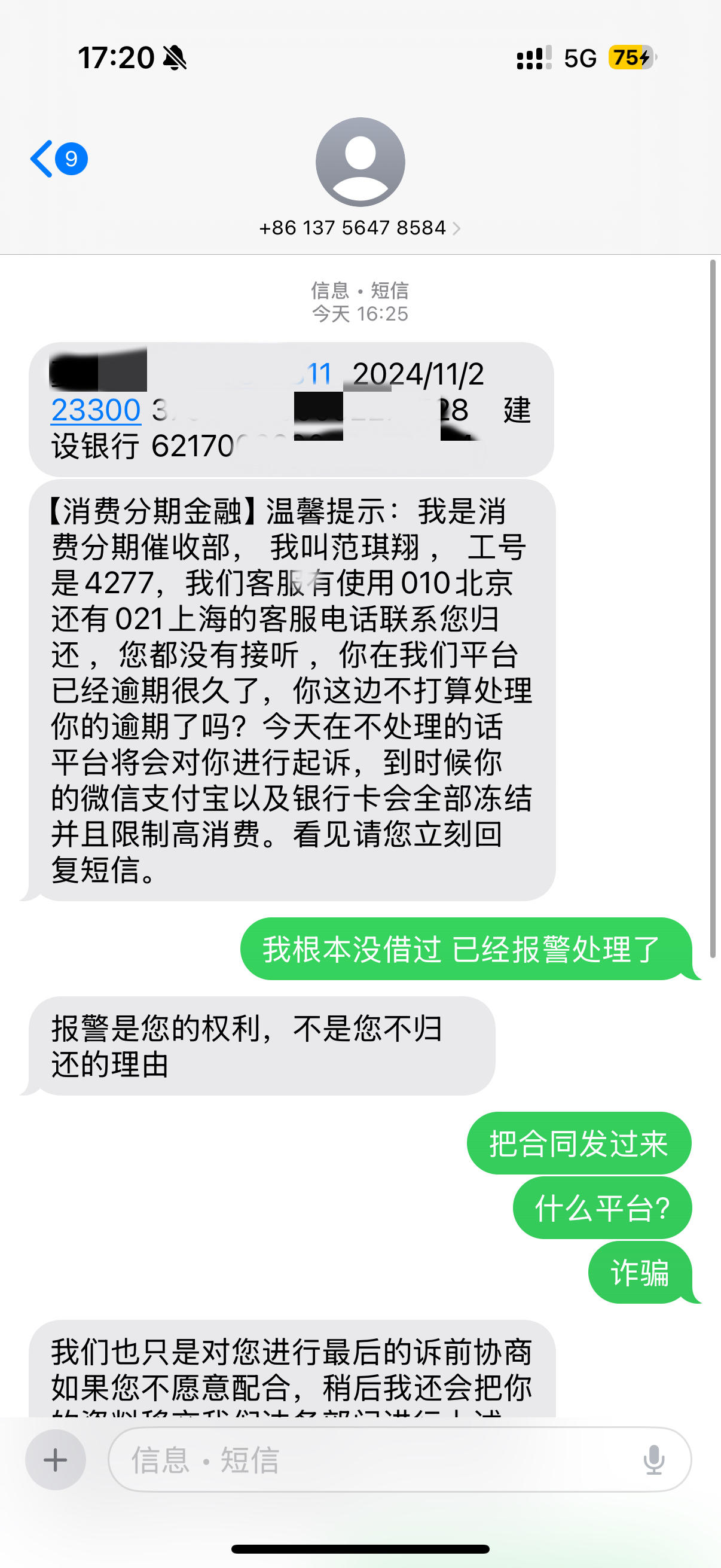Start voice dictation with the microphone

click(654, 1460)
